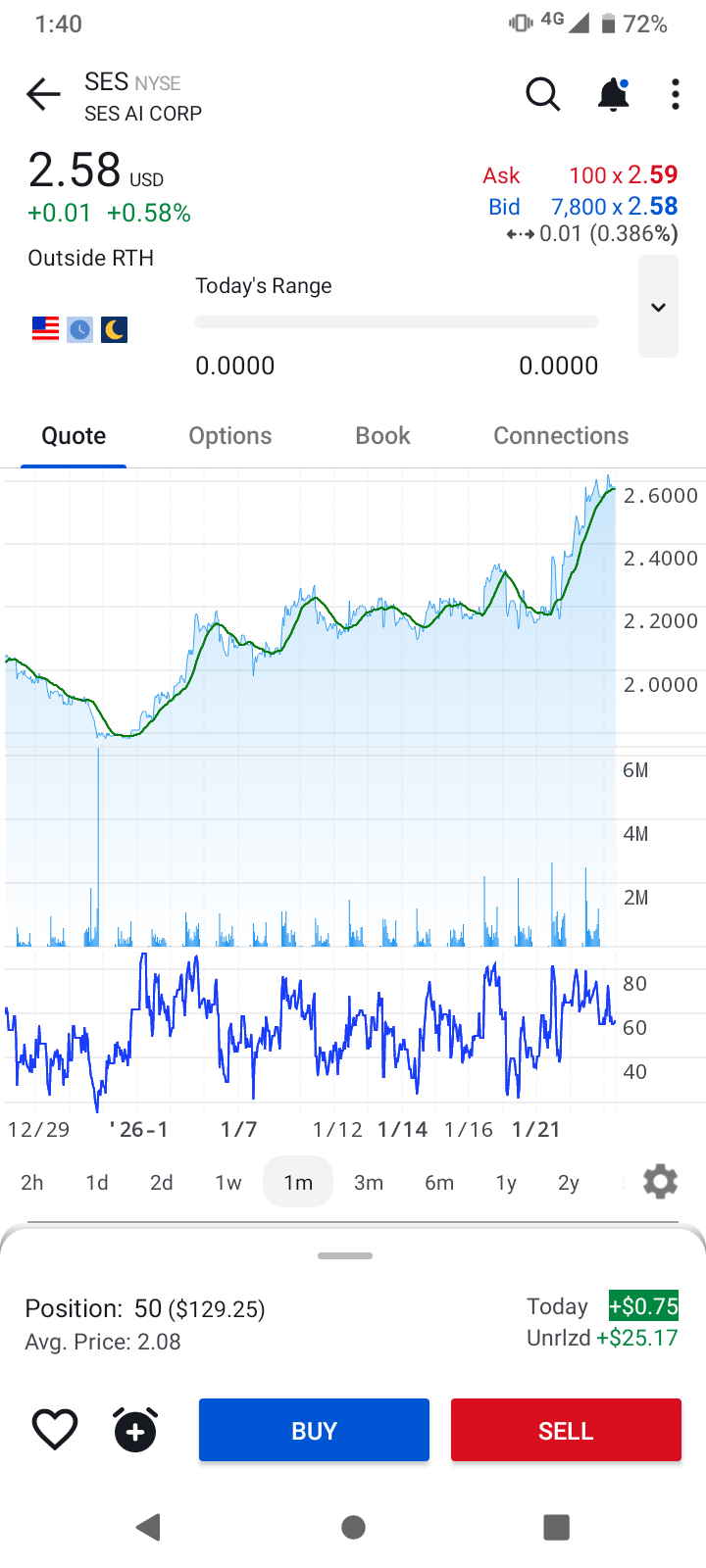
Task: Tap the blue BUY button
Action: coord(314,1430)
